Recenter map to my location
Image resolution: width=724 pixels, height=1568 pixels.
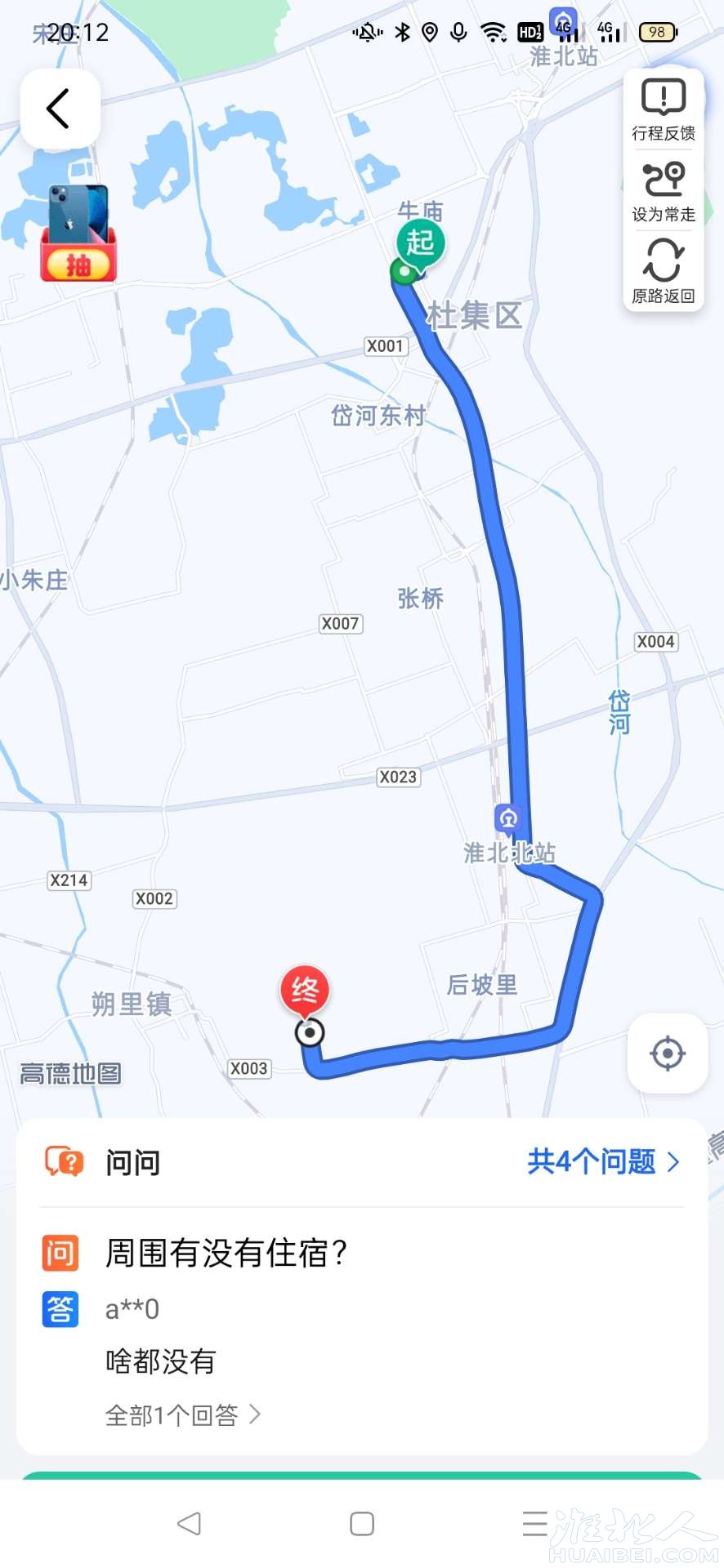point(667,1053)
